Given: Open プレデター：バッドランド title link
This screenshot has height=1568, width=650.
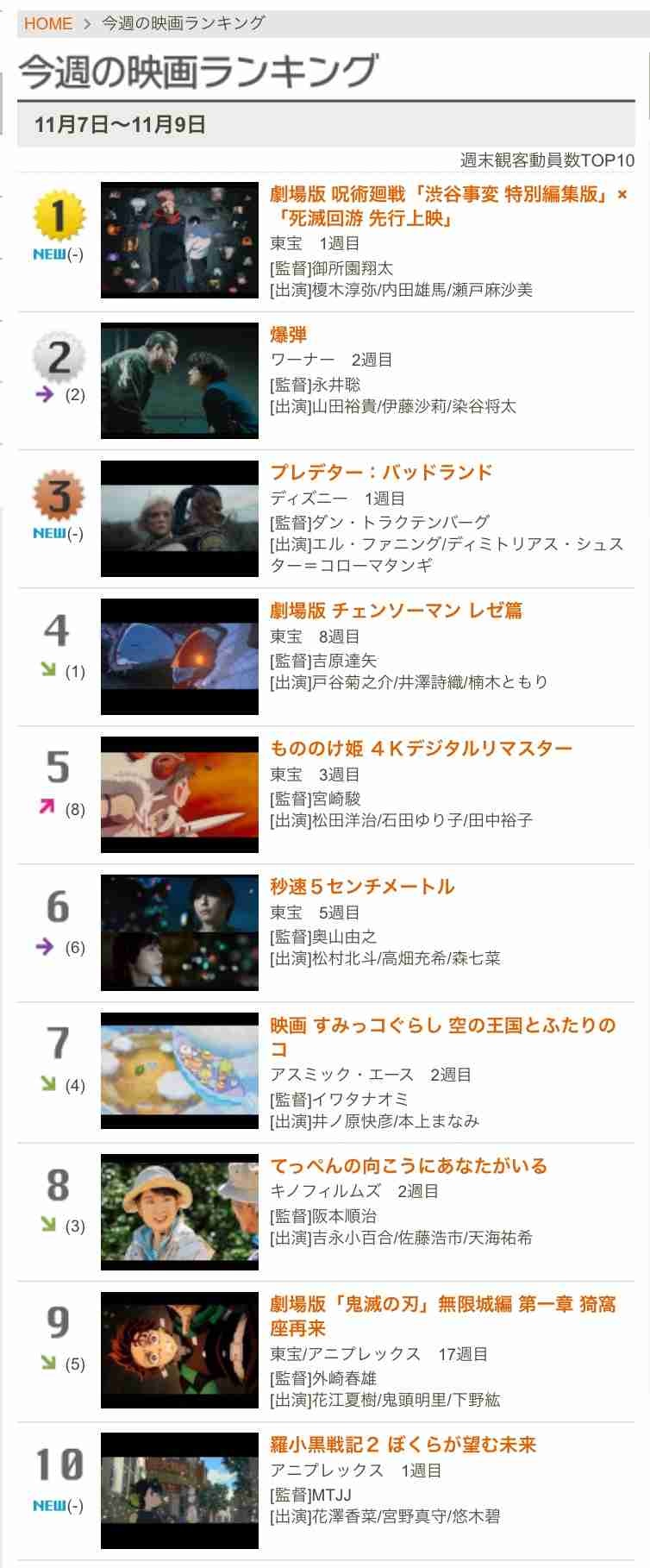Looking at the screenshot, I should (381, 472).
